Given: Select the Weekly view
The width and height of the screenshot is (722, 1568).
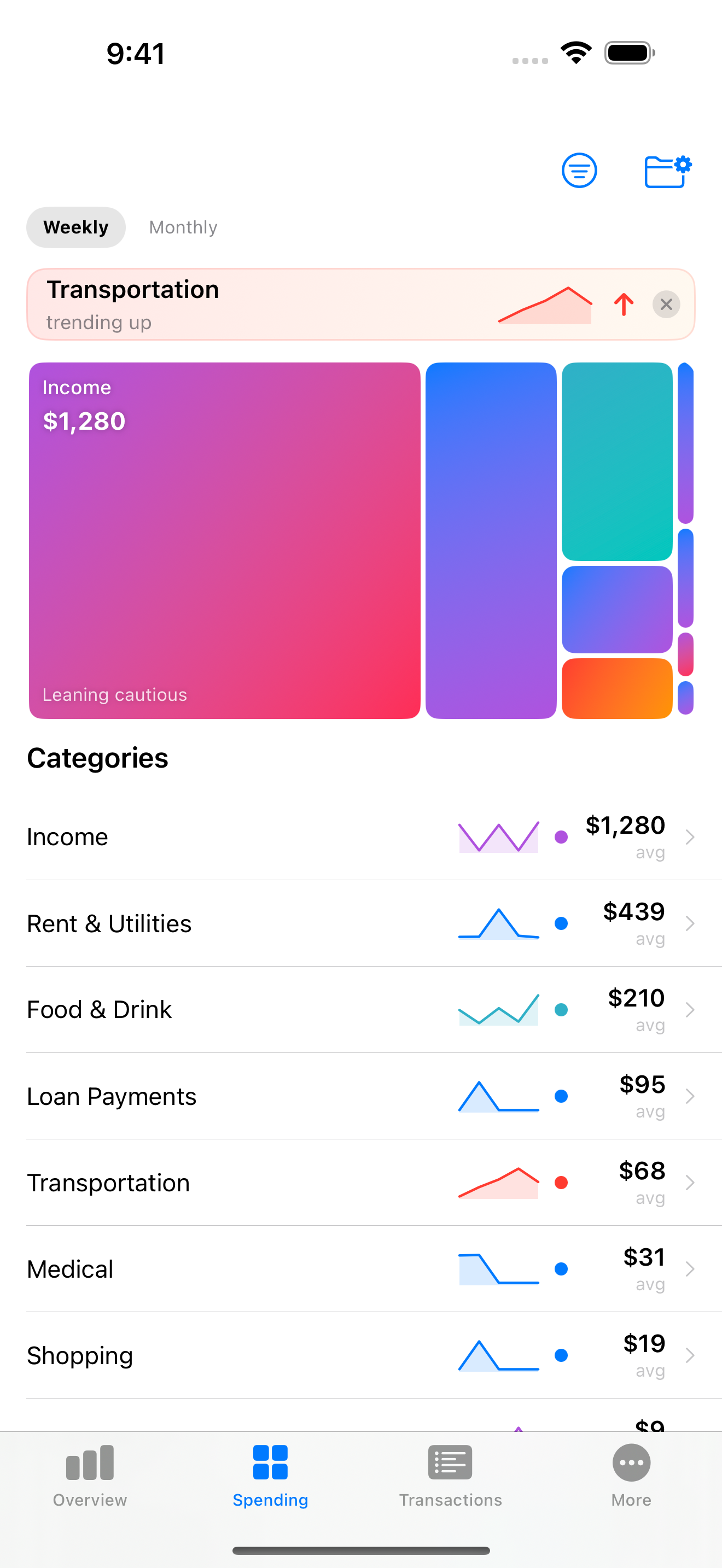Looking at the screenshot, I should pyautogui.click(x=75, y=226).
